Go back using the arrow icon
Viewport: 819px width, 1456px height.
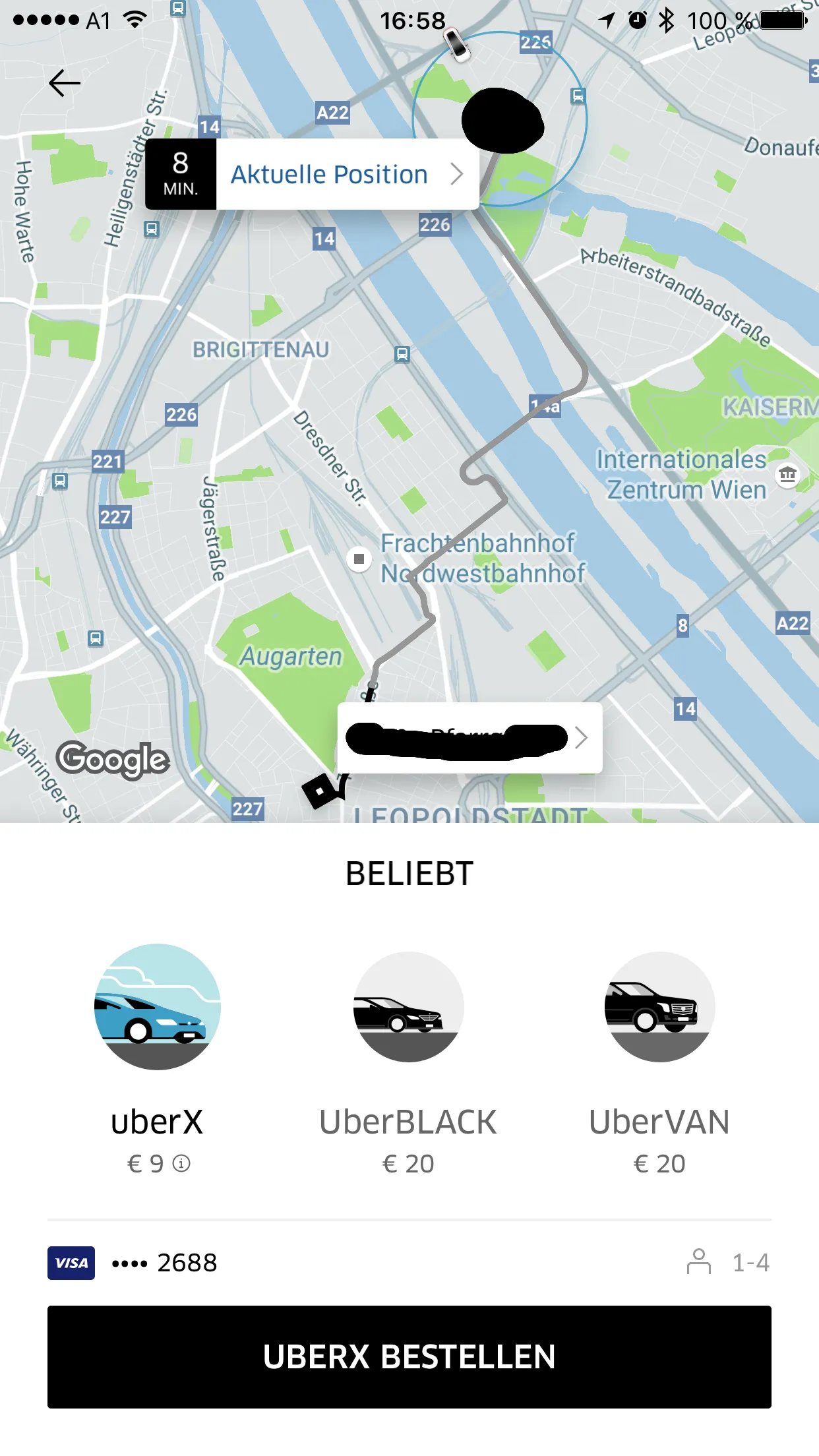pyautogui.click(x=65, y=83)
